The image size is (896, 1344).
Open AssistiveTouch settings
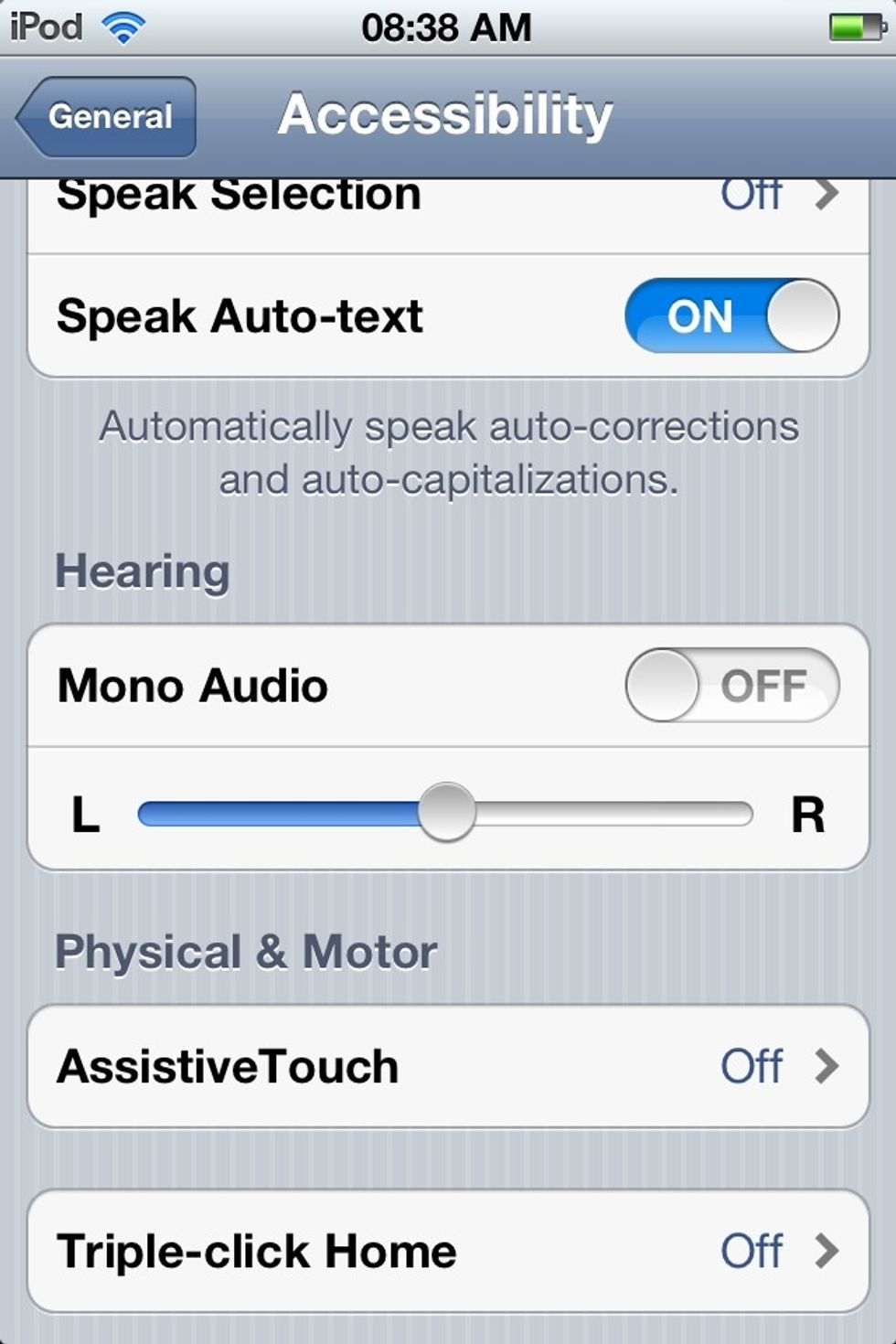click(448, 1066)
